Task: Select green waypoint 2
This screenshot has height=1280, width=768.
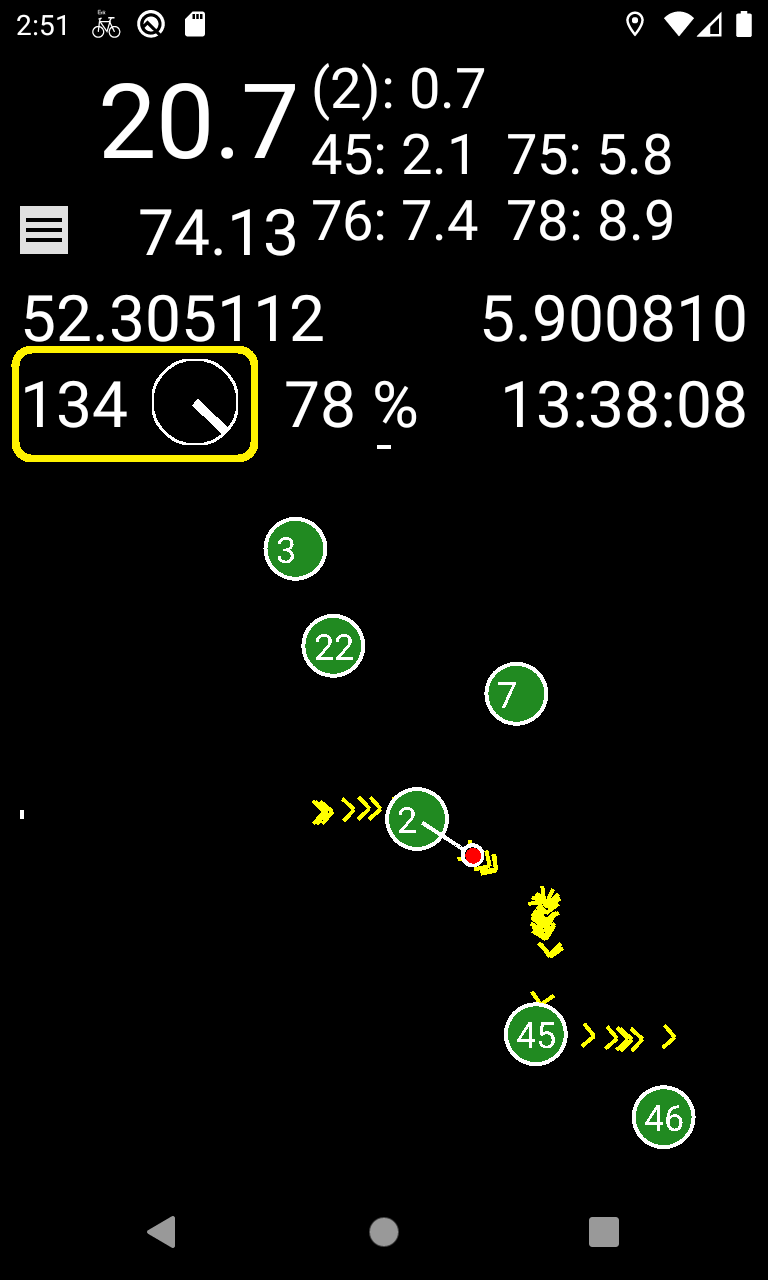Action: pyautogui.click(x=416, y=819)
